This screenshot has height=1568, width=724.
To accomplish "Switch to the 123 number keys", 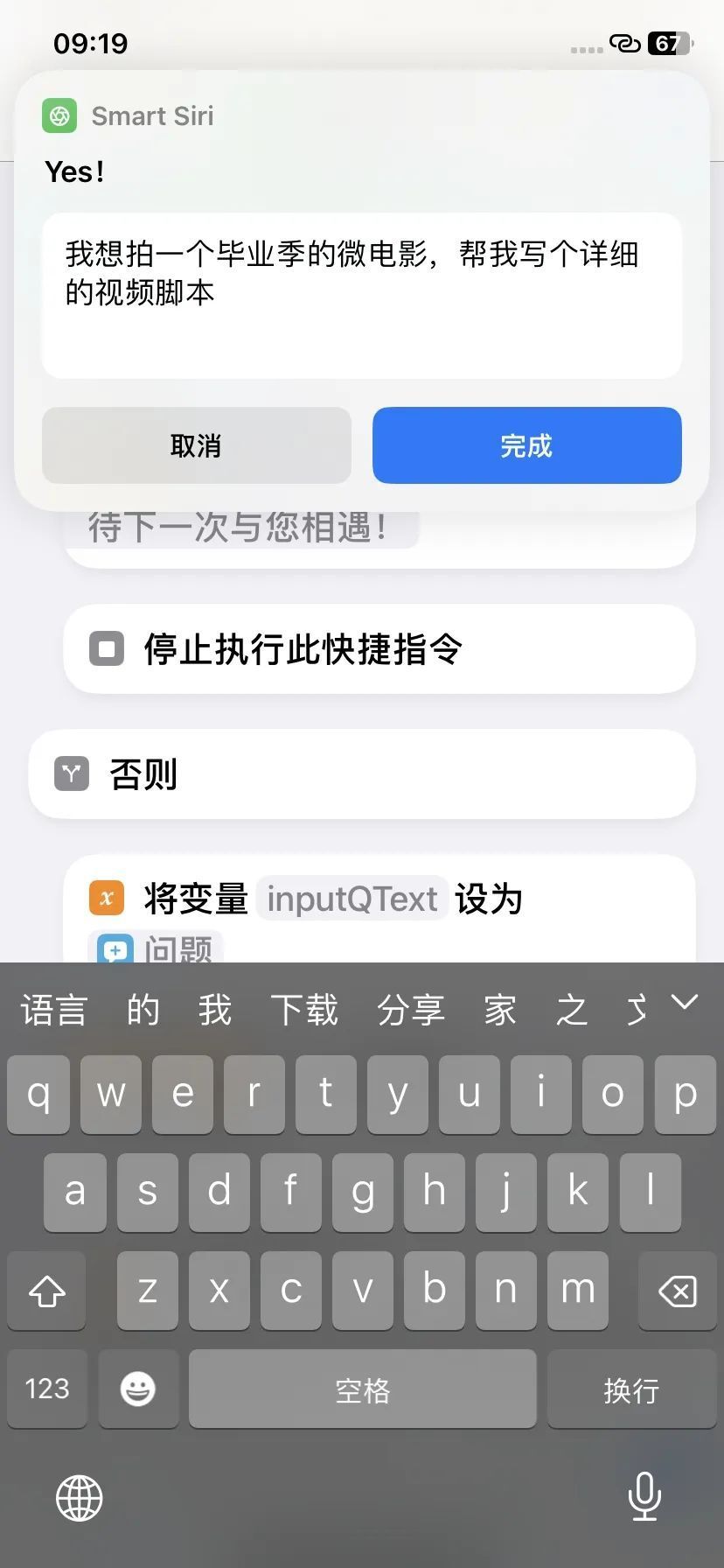I will pos(47,1389).
